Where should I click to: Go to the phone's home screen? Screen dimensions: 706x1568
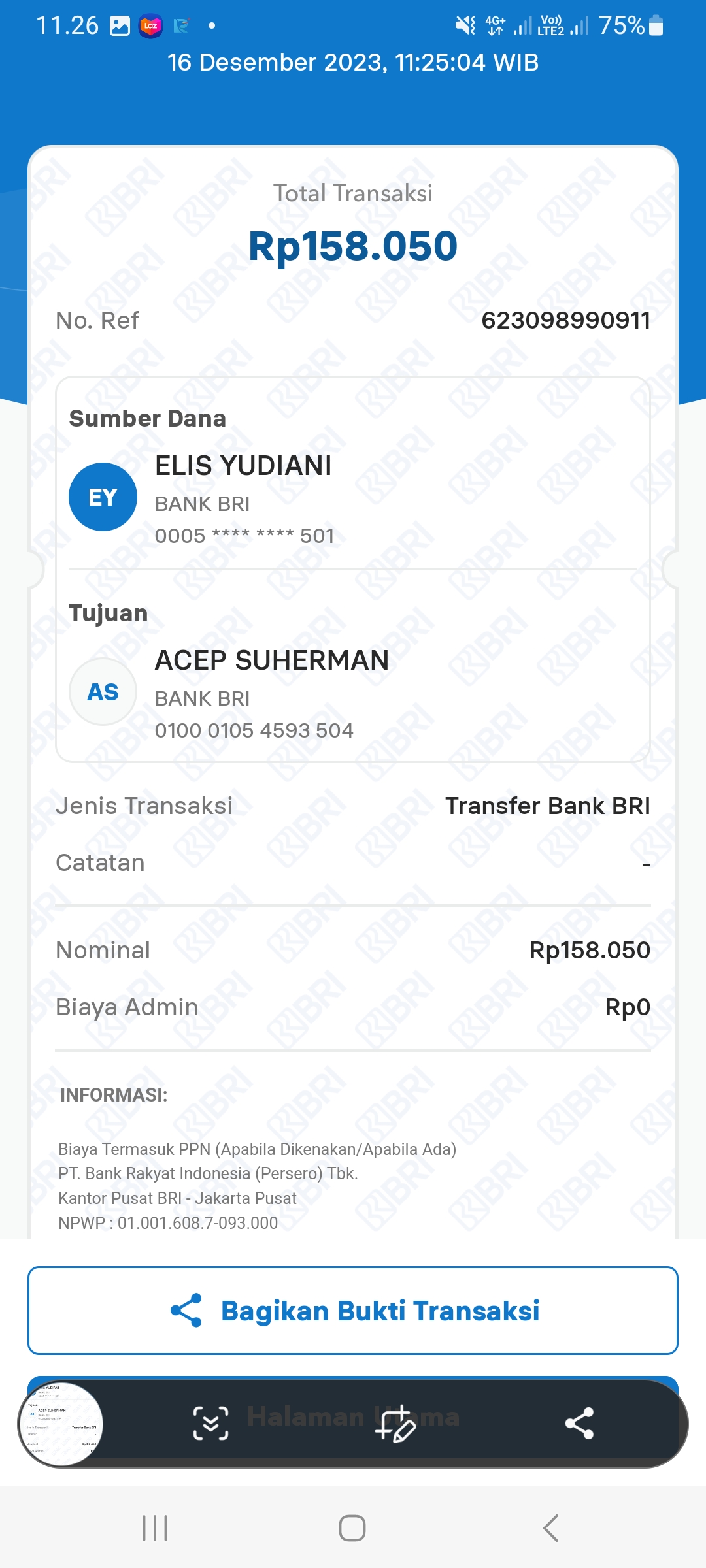(x=352, y=1528)
